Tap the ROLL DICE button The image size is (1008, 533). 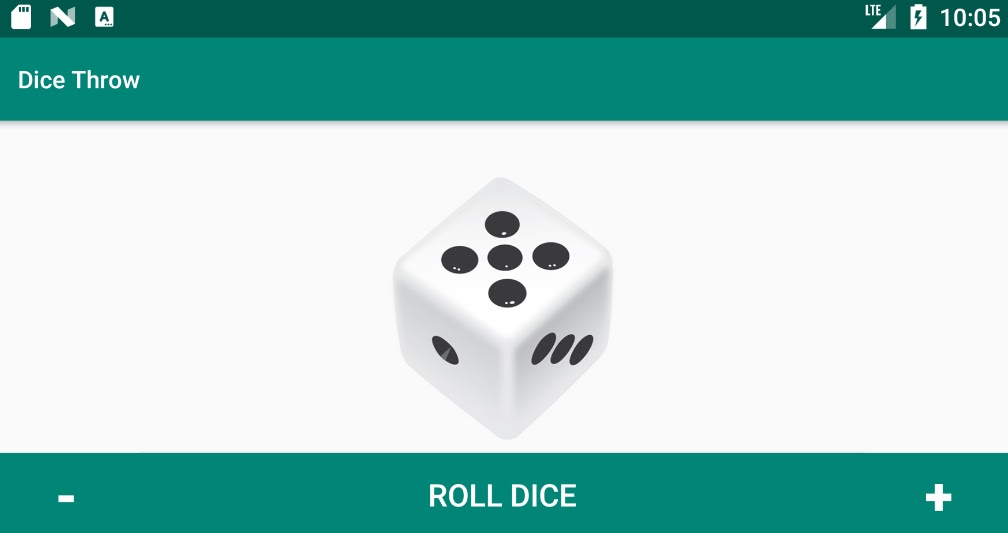tap(502, 495)
